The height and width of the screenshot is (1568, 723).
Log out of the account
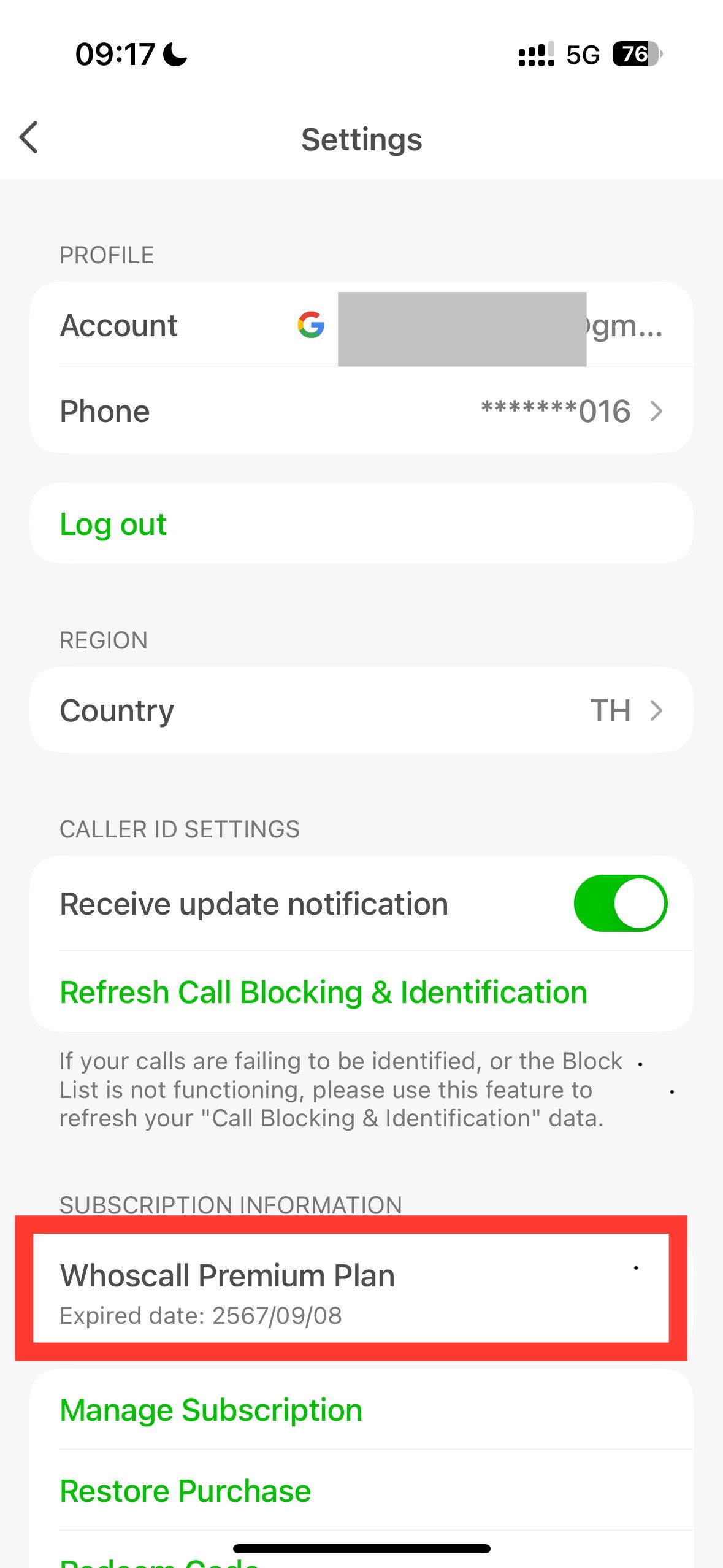[361, 523]
